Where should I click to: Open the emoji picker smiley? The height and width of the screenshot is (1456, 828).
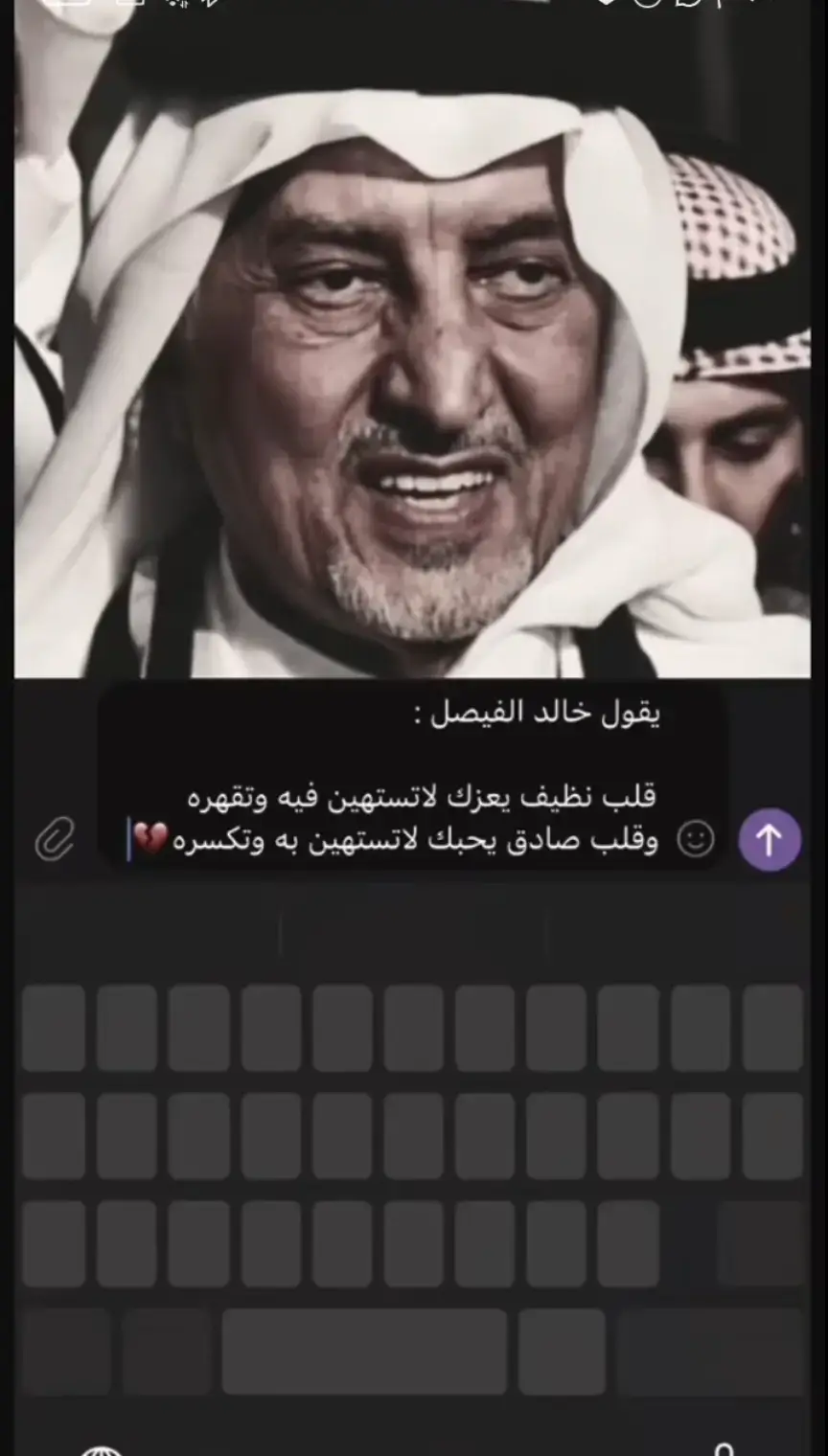[x=696, y=839]
